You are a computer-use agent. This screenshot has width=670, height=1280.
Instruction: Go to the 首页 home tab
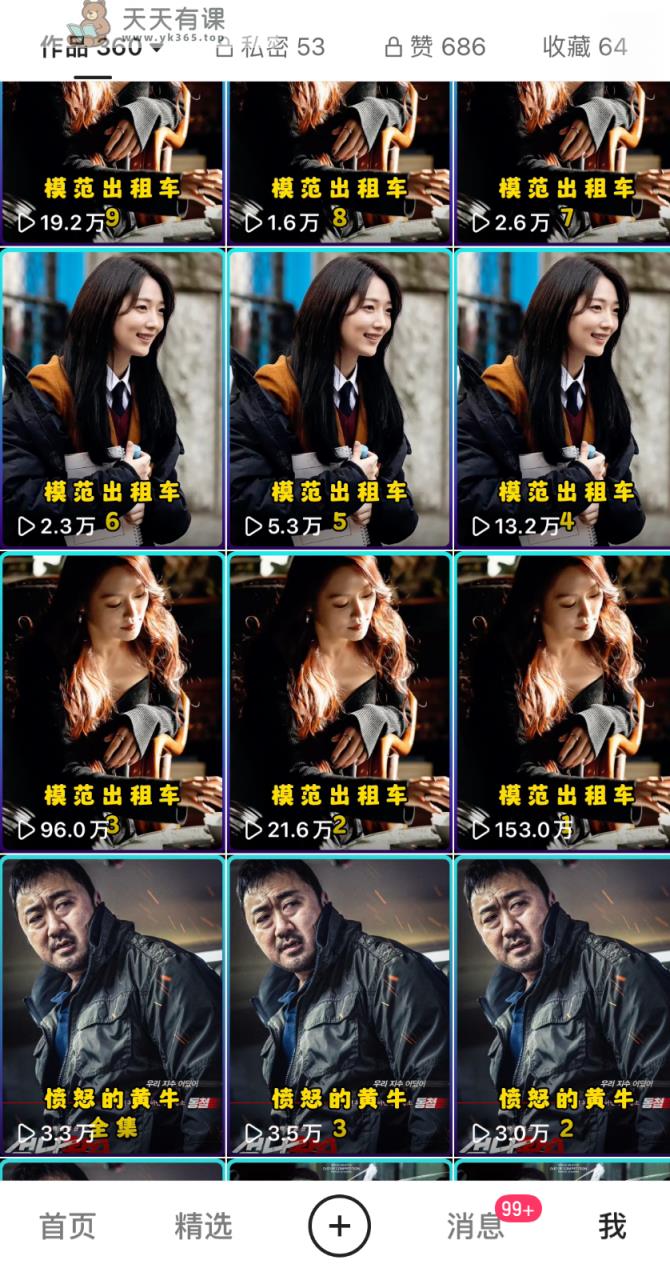(x=67, y=1226)
